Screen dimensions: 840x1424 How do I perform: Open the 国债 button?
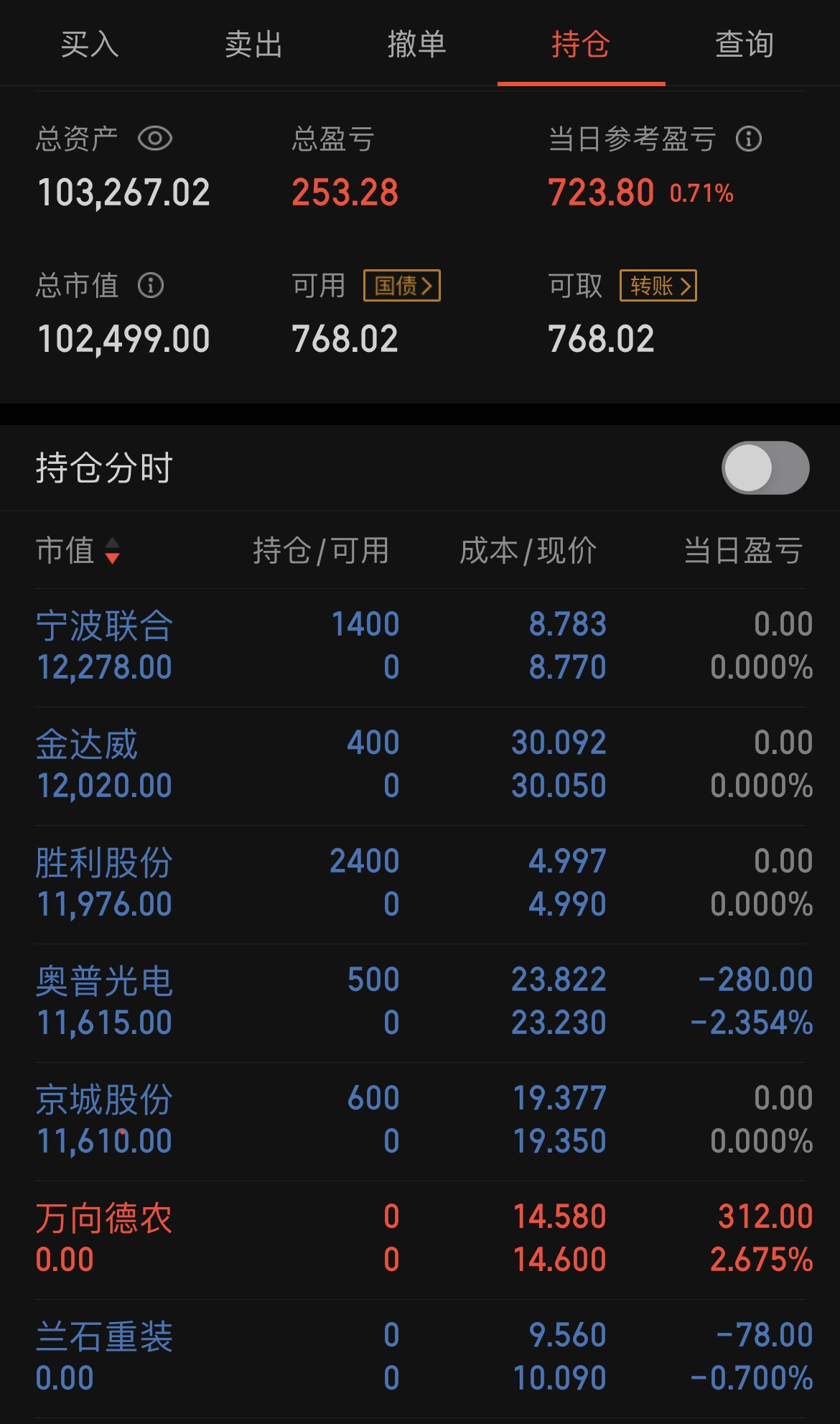click(402, 286)
